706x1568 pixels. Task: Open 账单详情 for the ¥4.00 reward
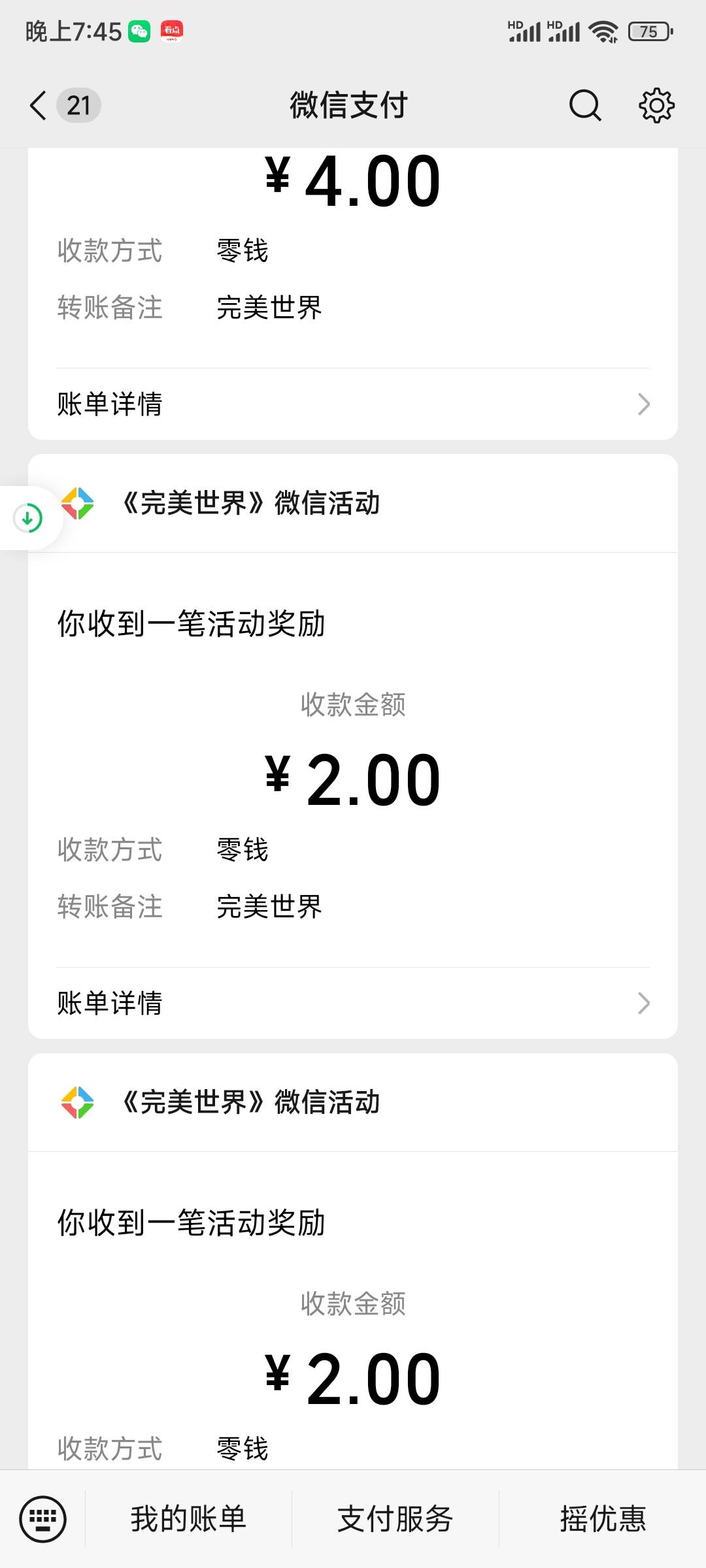pos(353,404)
